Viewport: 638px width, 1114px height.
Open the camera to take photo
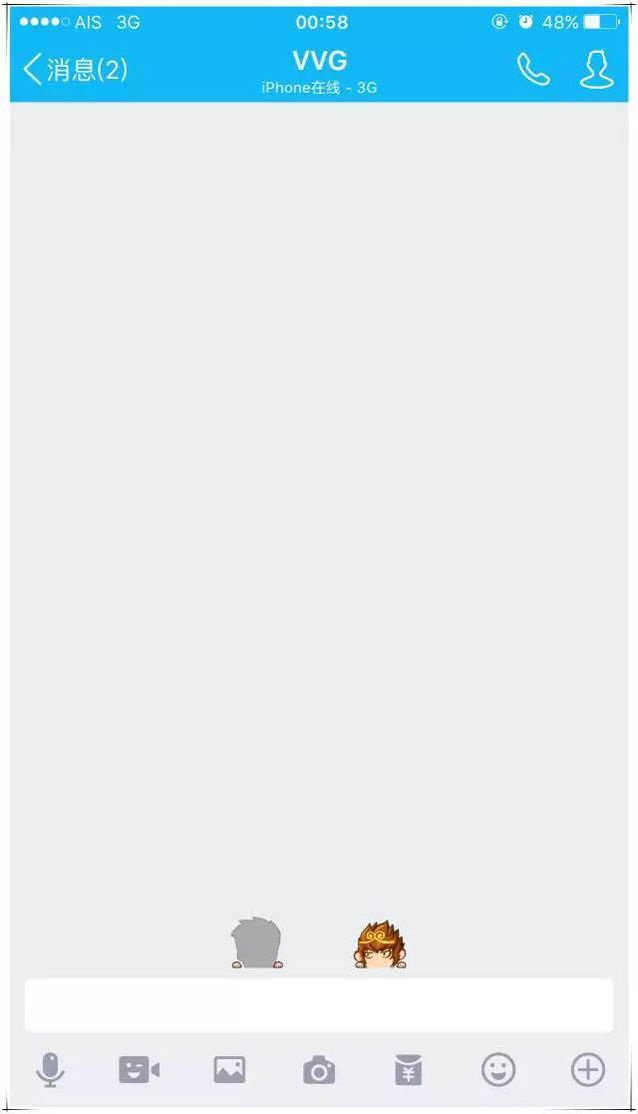(x=319, y=1071)
